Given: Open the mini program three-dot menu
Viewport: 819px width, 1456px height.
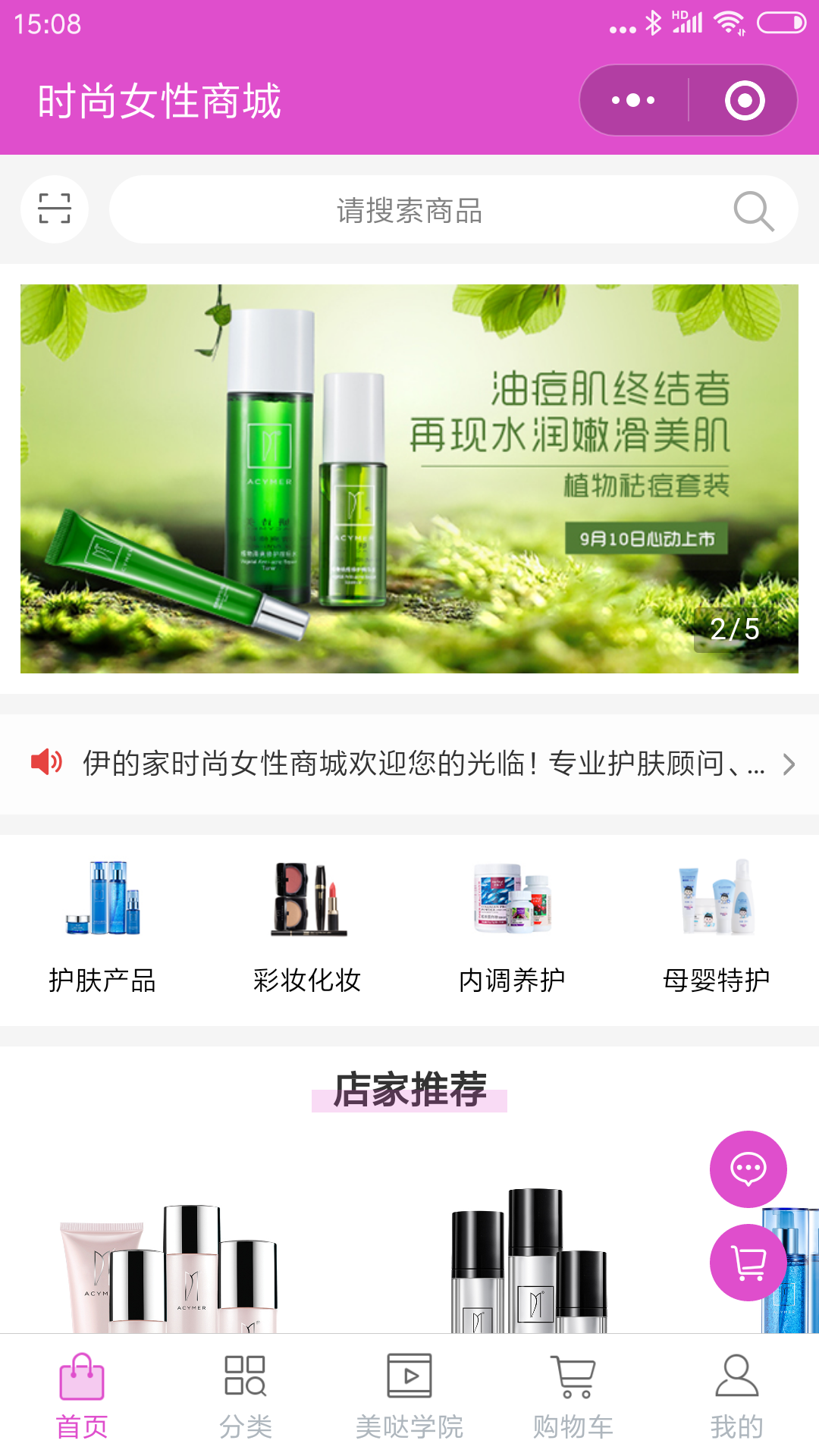Looking at the screenshot, I should pos(633,100).
